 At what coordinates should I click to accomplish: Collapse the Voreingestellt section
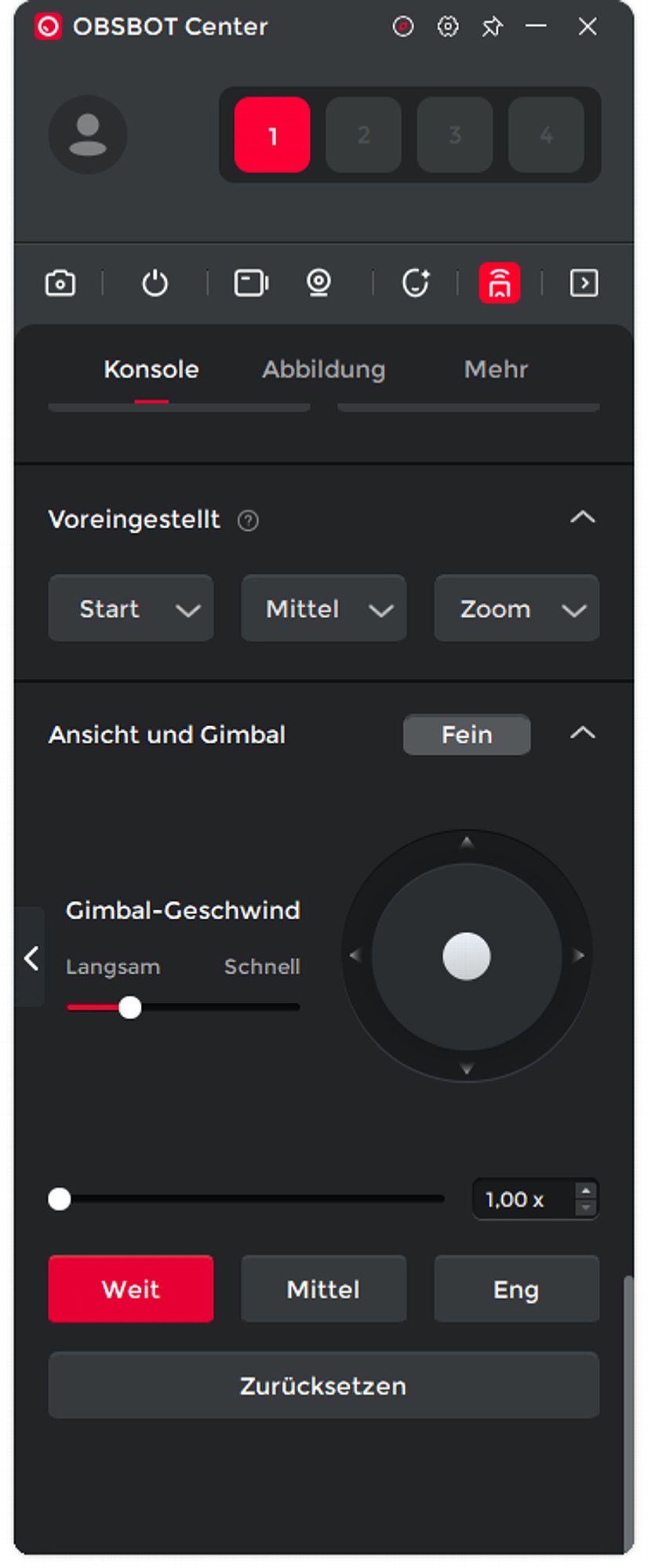(582, 517)
